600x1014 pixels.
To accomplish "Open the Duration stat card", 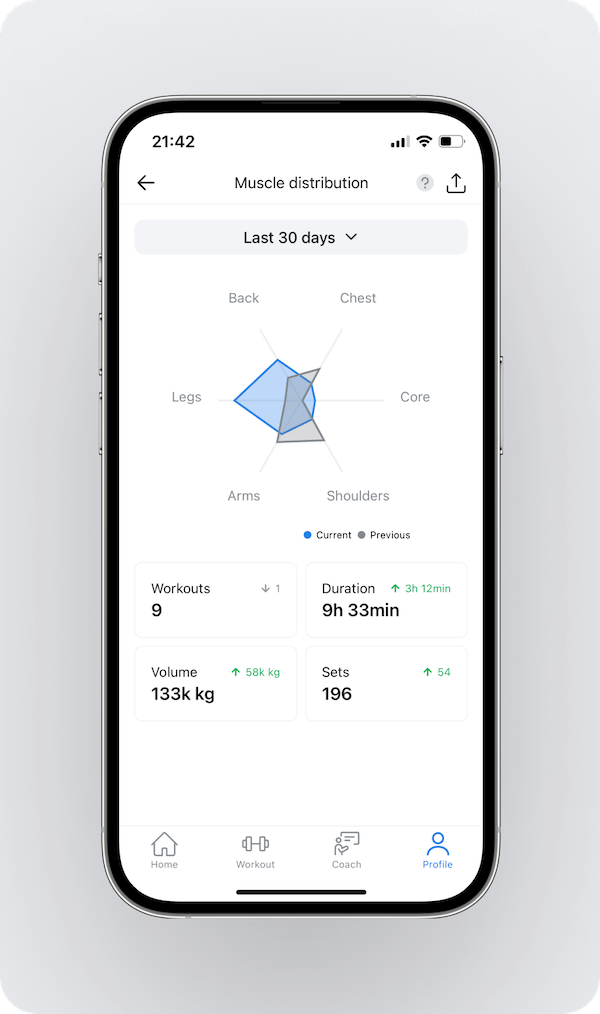I will point(386,599).
